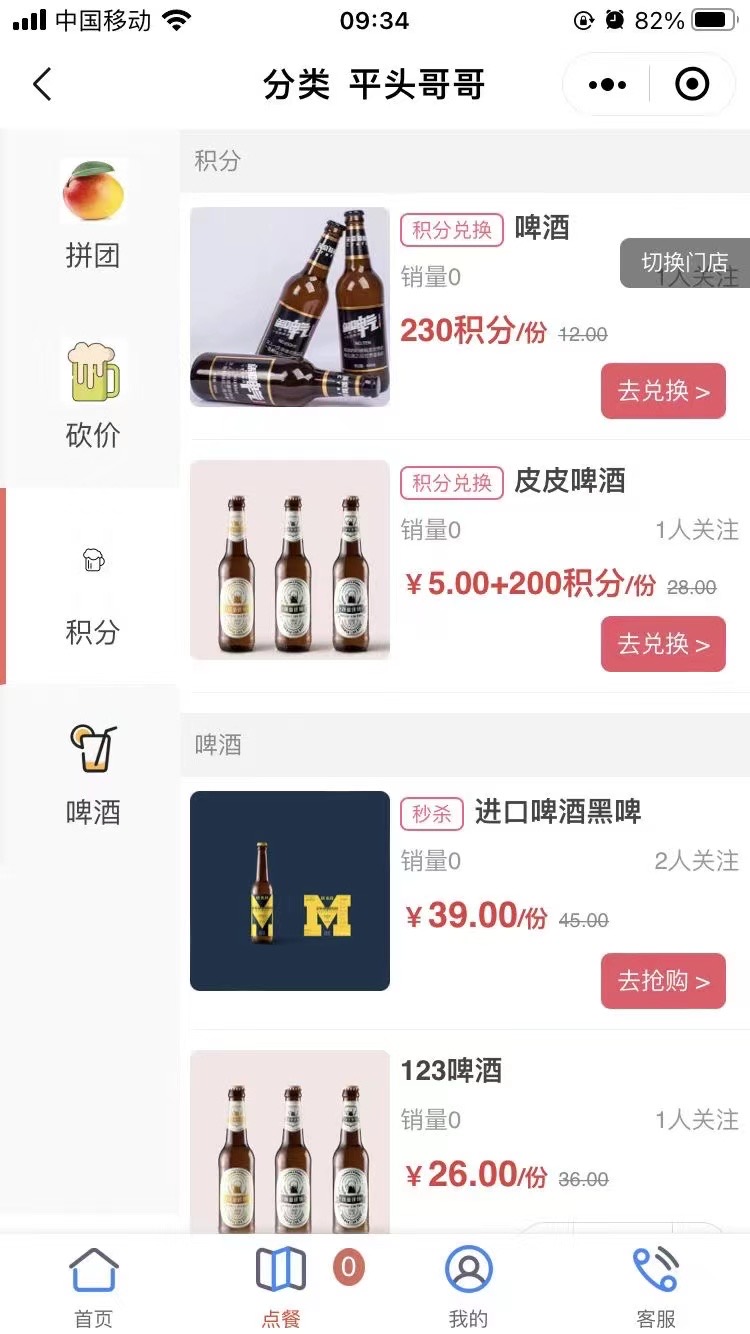Go back using the top-left arrow
The width and height of the screenshot is (750, 1334).
pos(42,85)
